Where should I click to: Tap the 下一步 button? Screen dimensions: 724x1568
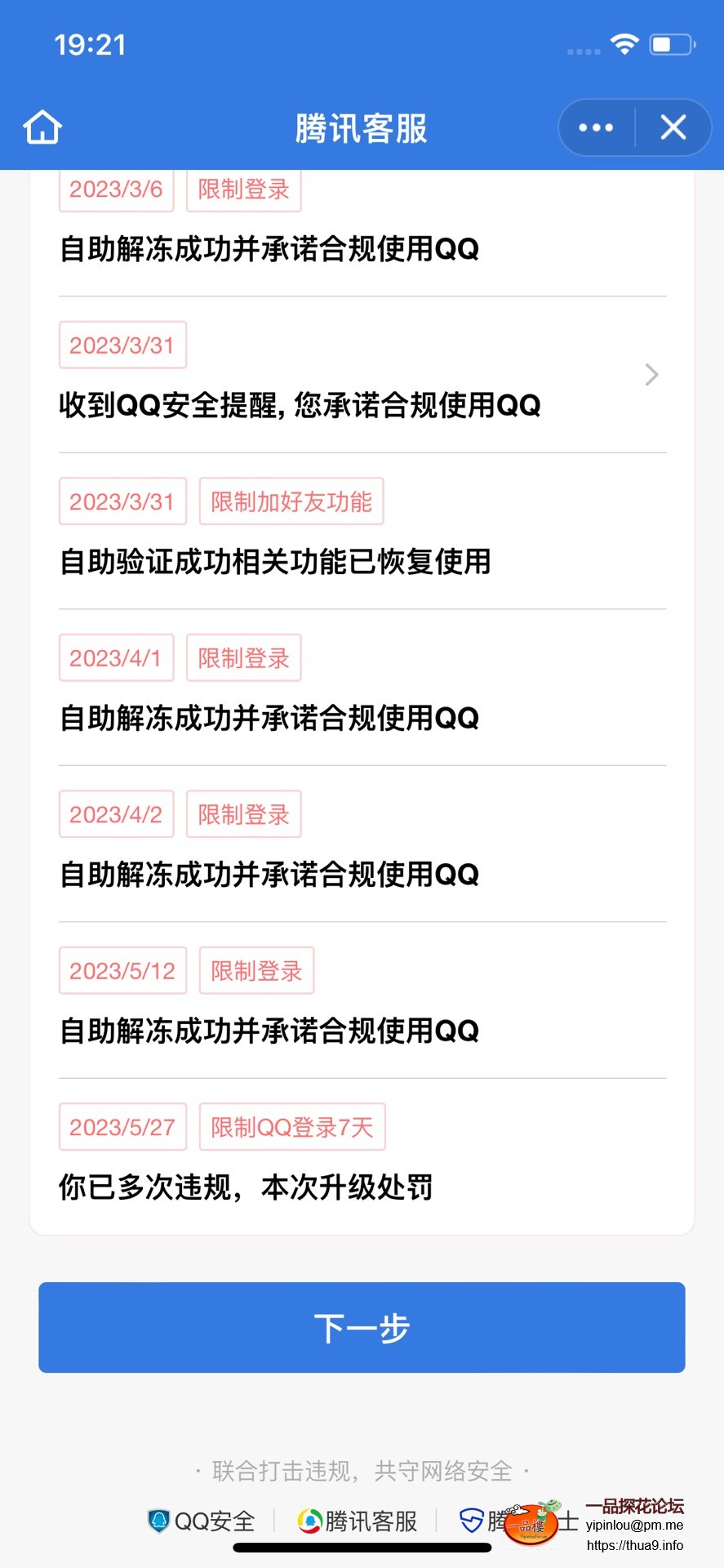click(362, 1327)
